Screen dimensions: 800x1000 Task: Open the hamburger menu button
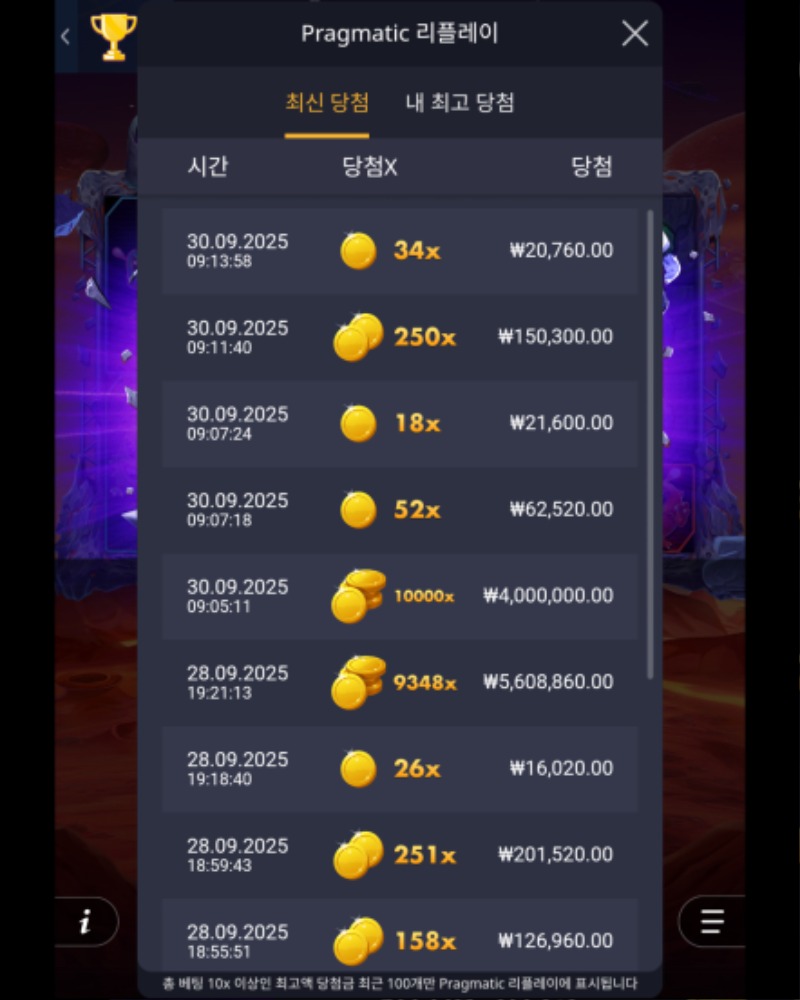coord(713,921)
